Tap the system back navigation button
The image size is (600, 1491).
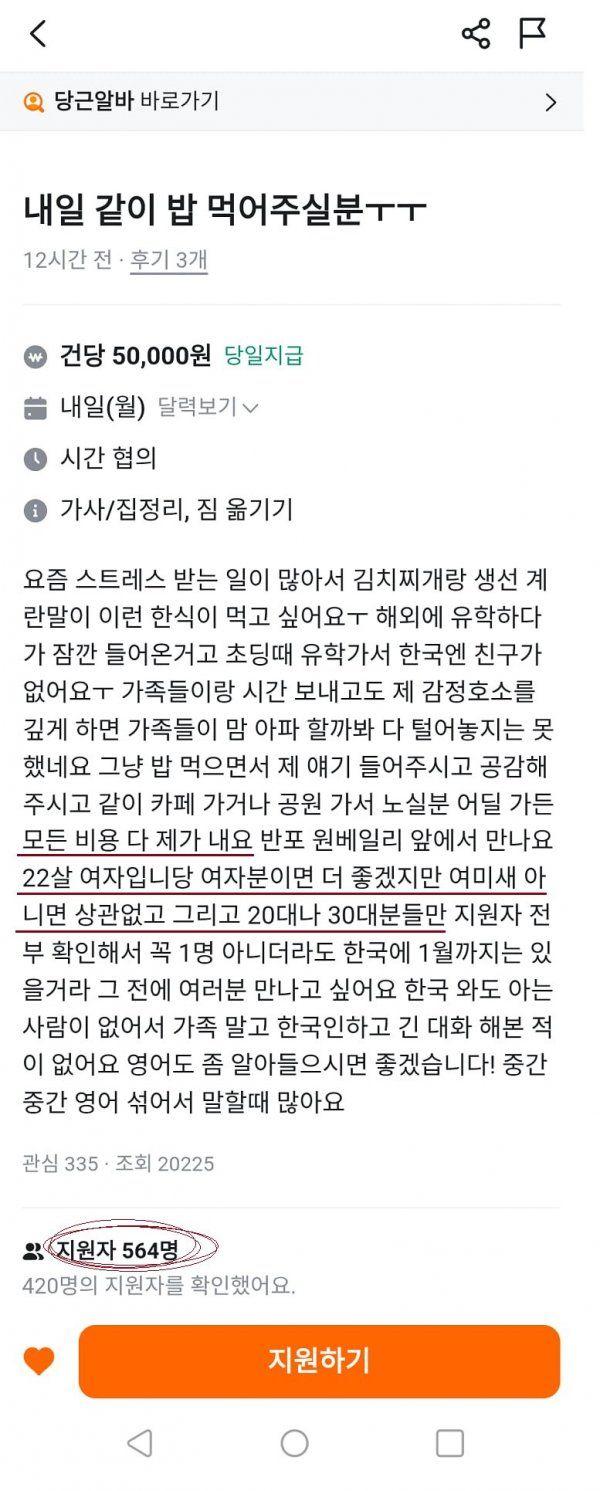click(140, 1443)
